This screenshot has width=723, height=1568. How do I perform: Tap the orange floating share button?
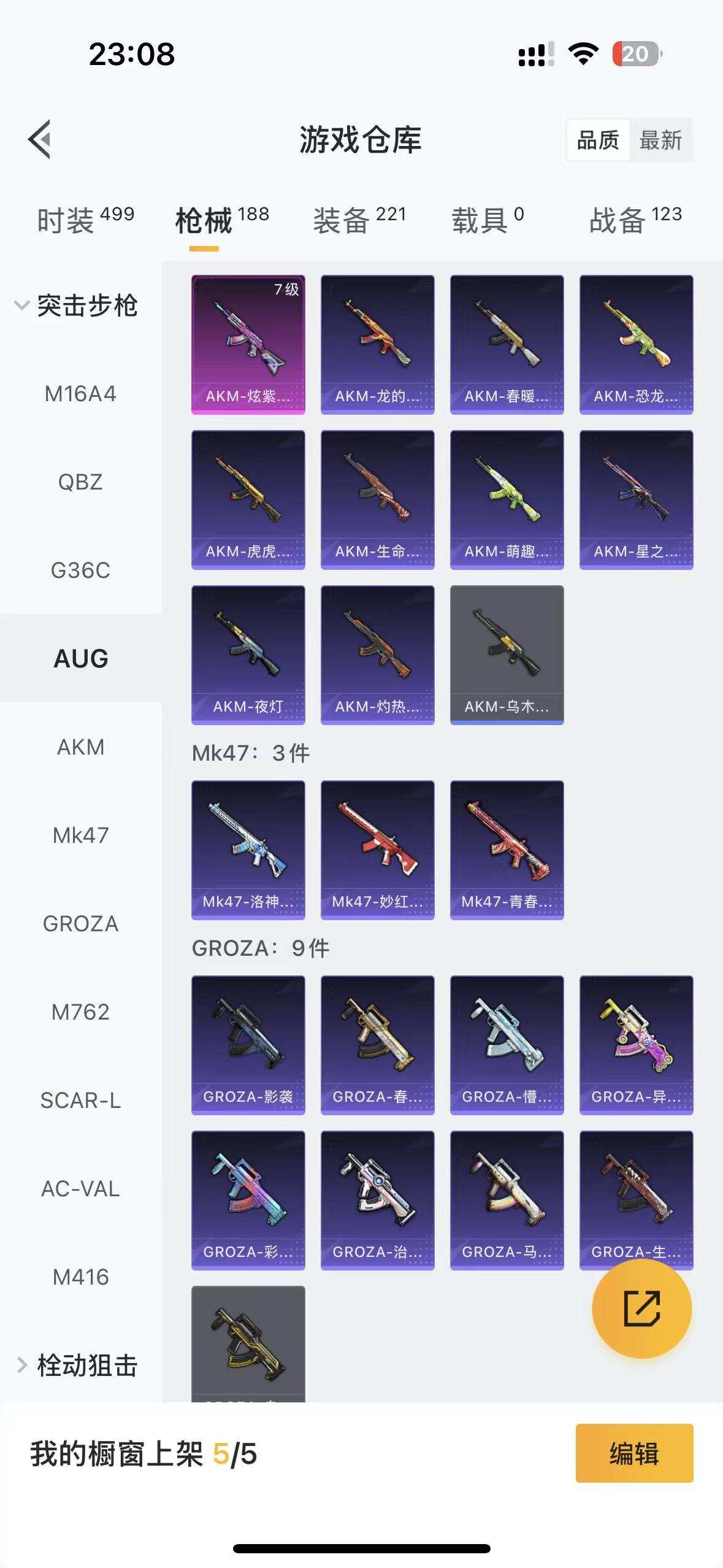pos(641,1309)
